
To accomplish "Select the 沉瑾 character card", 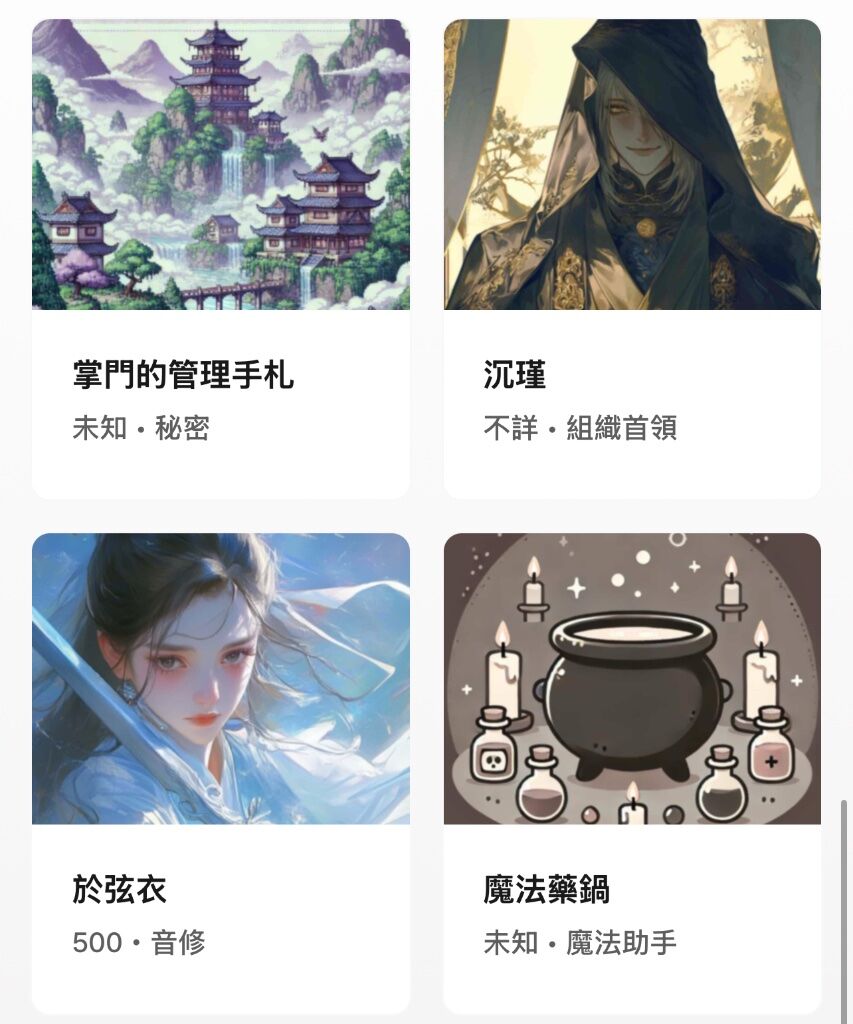I will pyautogui.click(x=632, y=260).
